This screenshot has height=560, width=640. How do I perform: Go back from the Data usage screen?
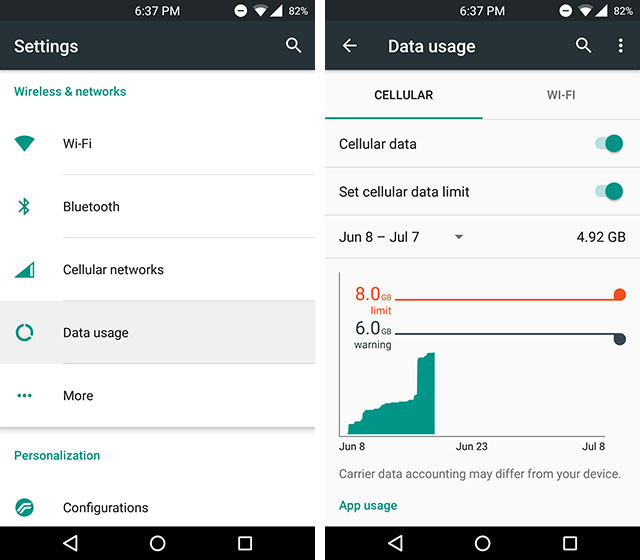(x=349, y=46)
